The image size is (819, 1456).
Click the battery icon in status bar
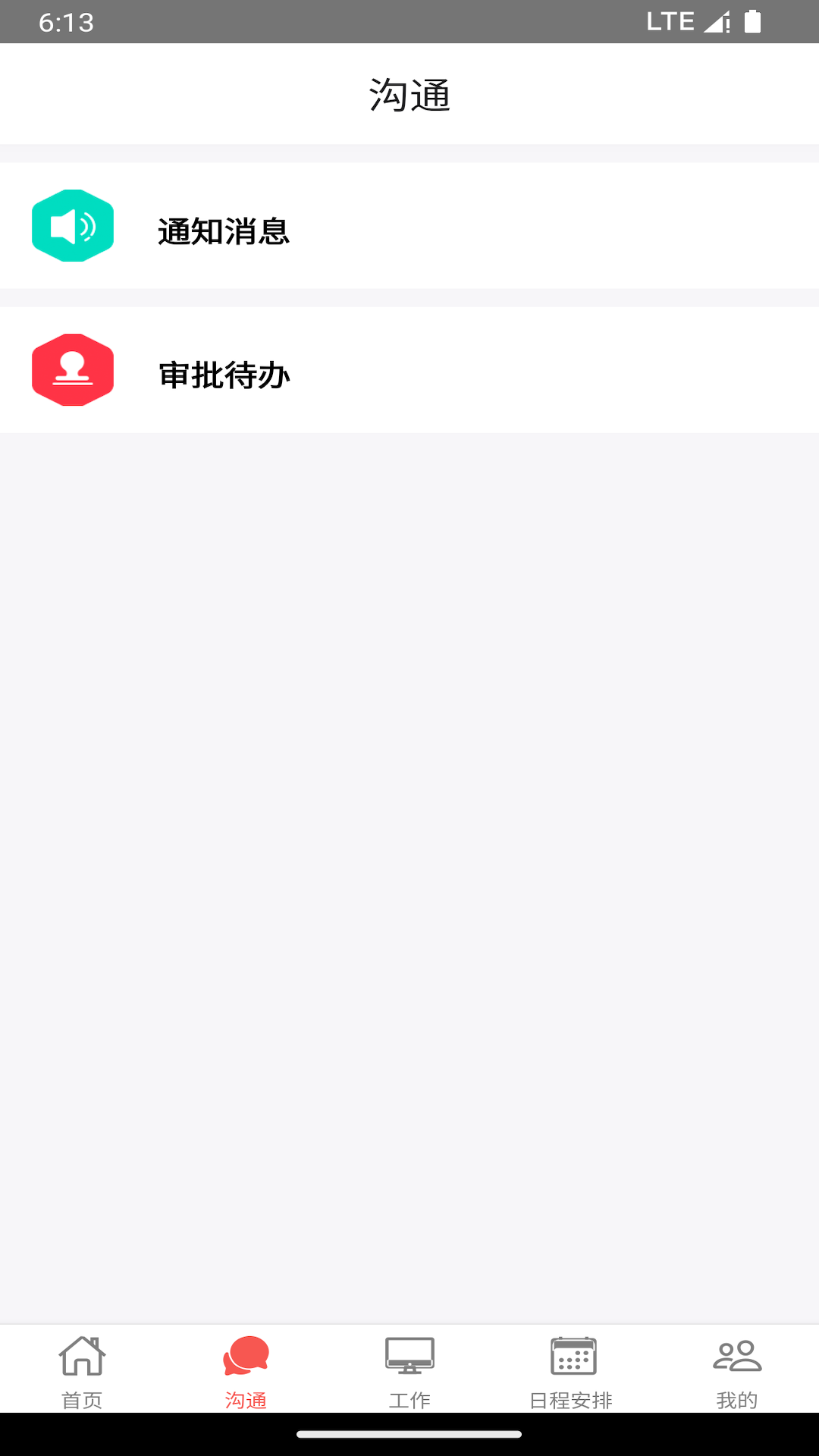(x=753, y=20)
